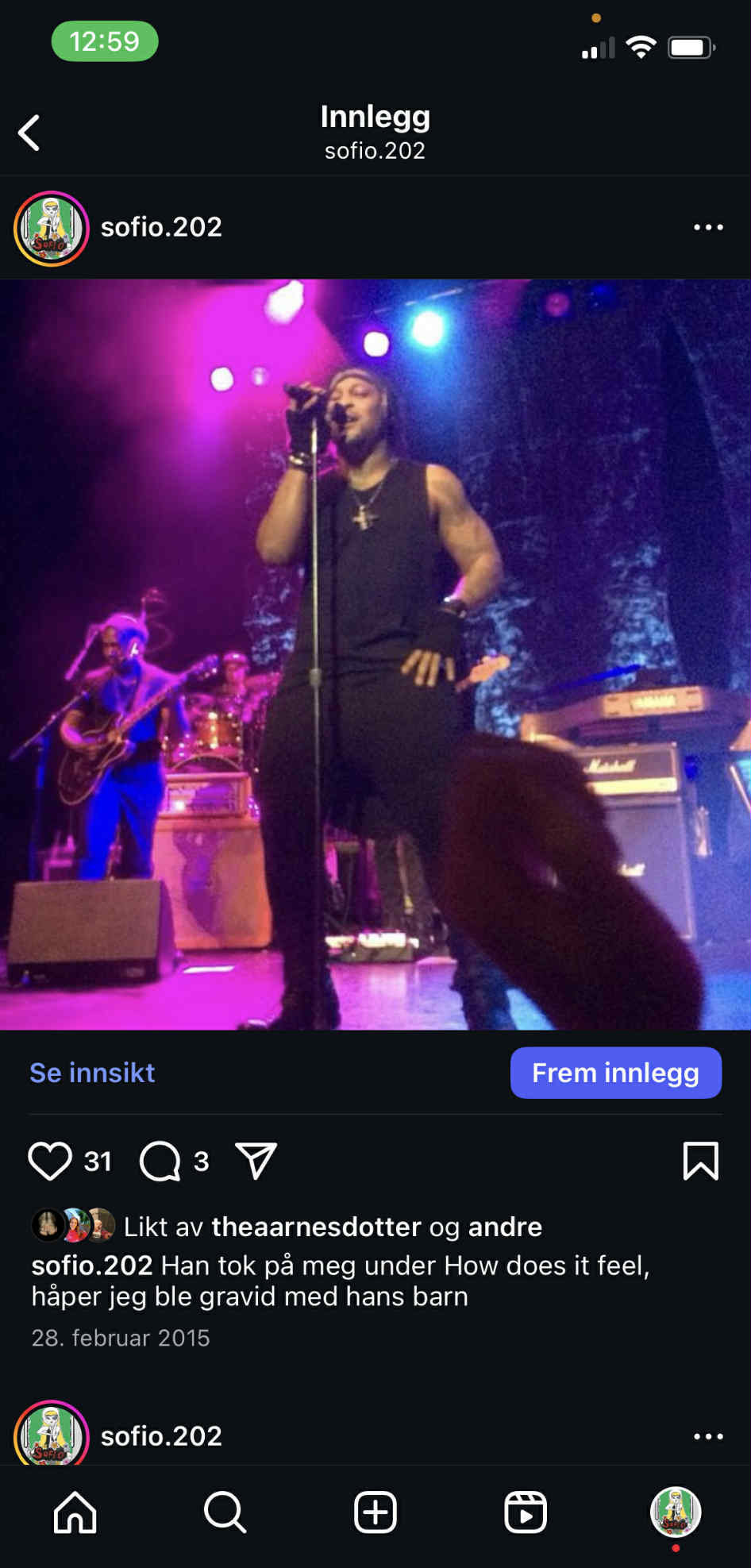Open the profile tab in the bottom bar
This screenshot has height=1568, width=751.
[675, 1512]
